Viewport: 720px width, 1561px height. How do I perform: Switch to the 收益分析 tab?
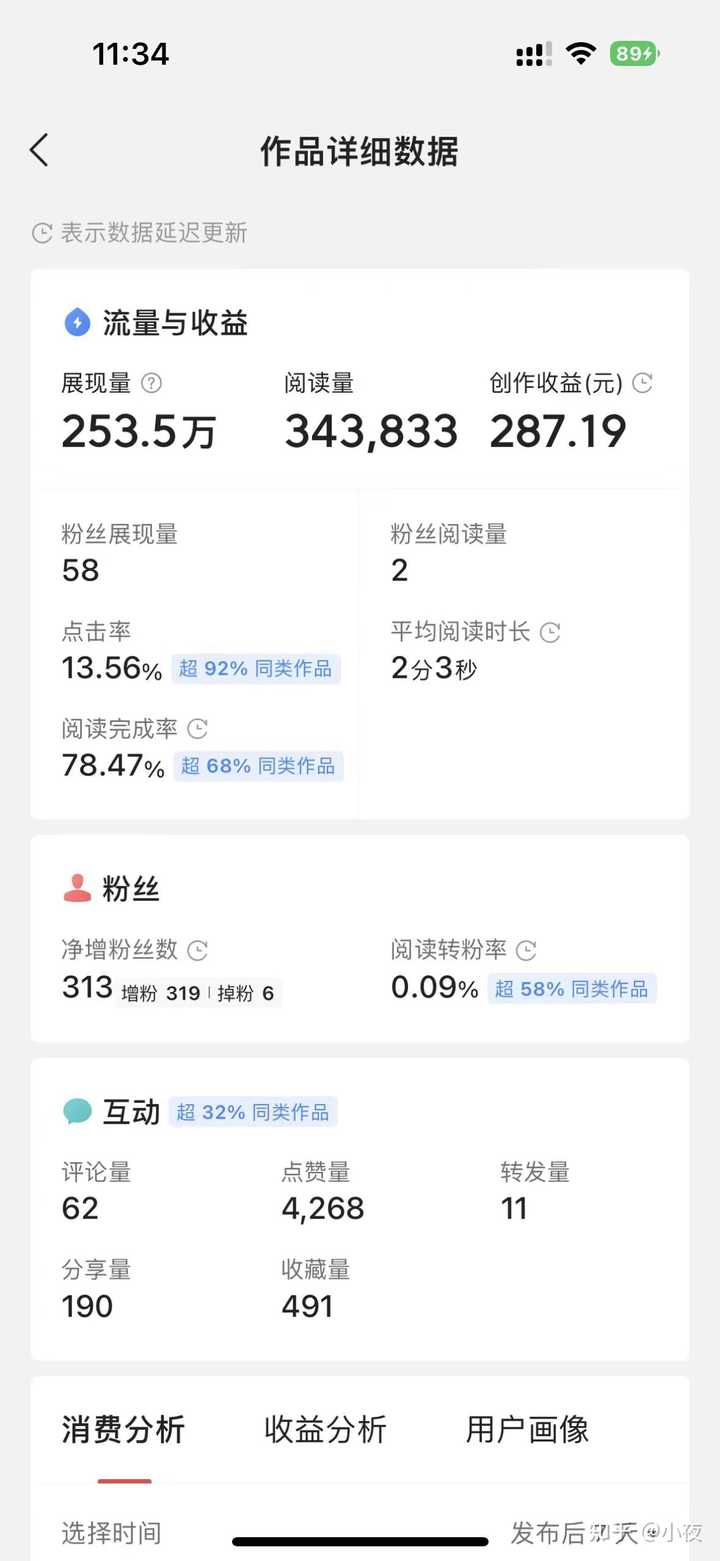pyautogui.click(x=325, y=1429)
